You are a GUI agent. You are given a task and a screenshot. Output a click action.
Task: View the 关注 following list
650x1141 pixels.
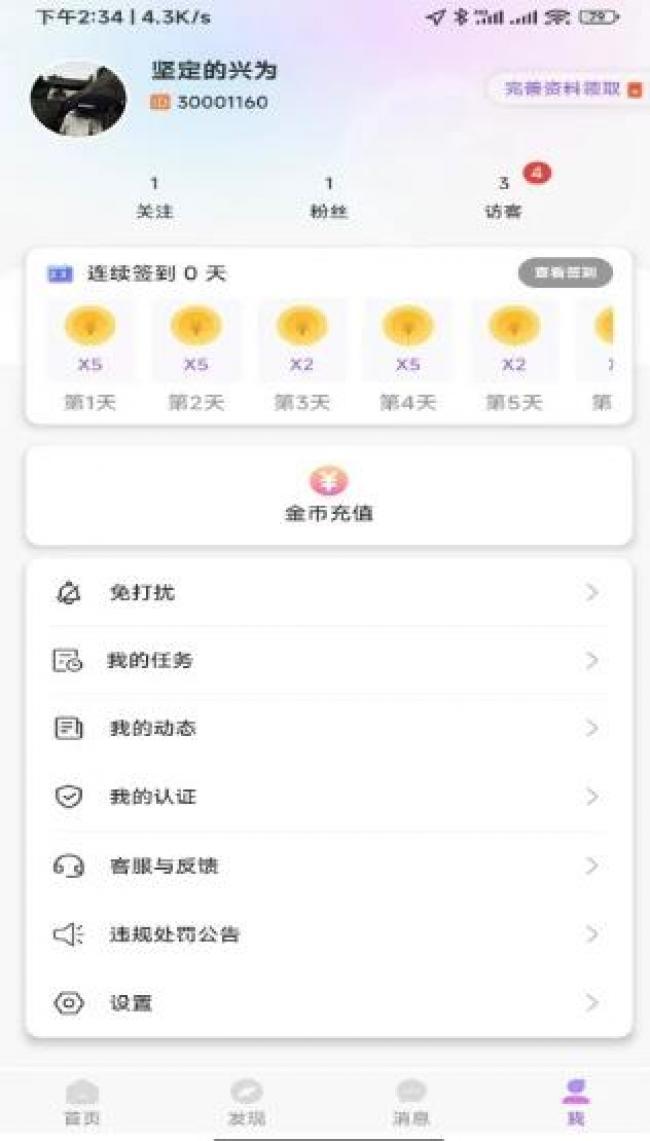(154, 197)
